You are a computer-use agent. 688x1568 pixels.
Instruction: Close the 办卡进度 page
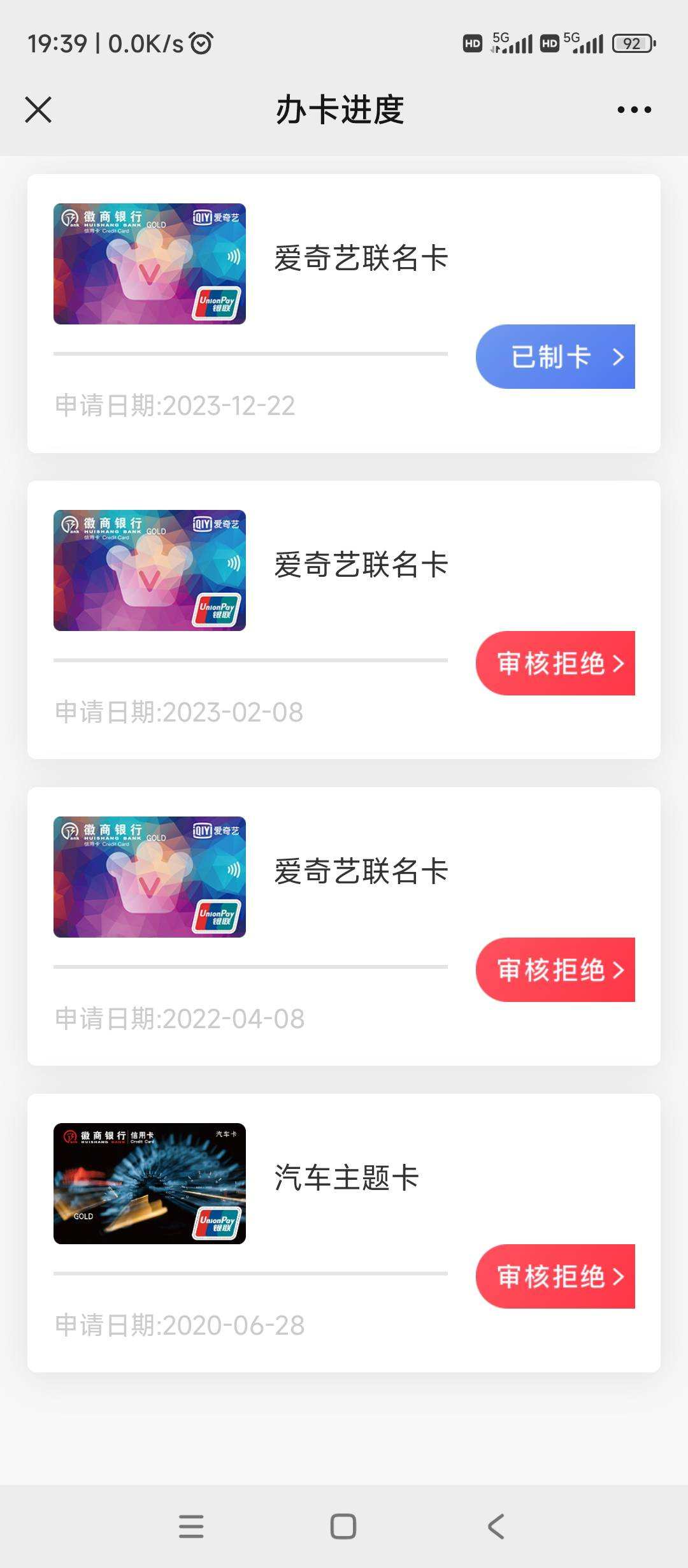pyautogui.click(x=38, y=110)
